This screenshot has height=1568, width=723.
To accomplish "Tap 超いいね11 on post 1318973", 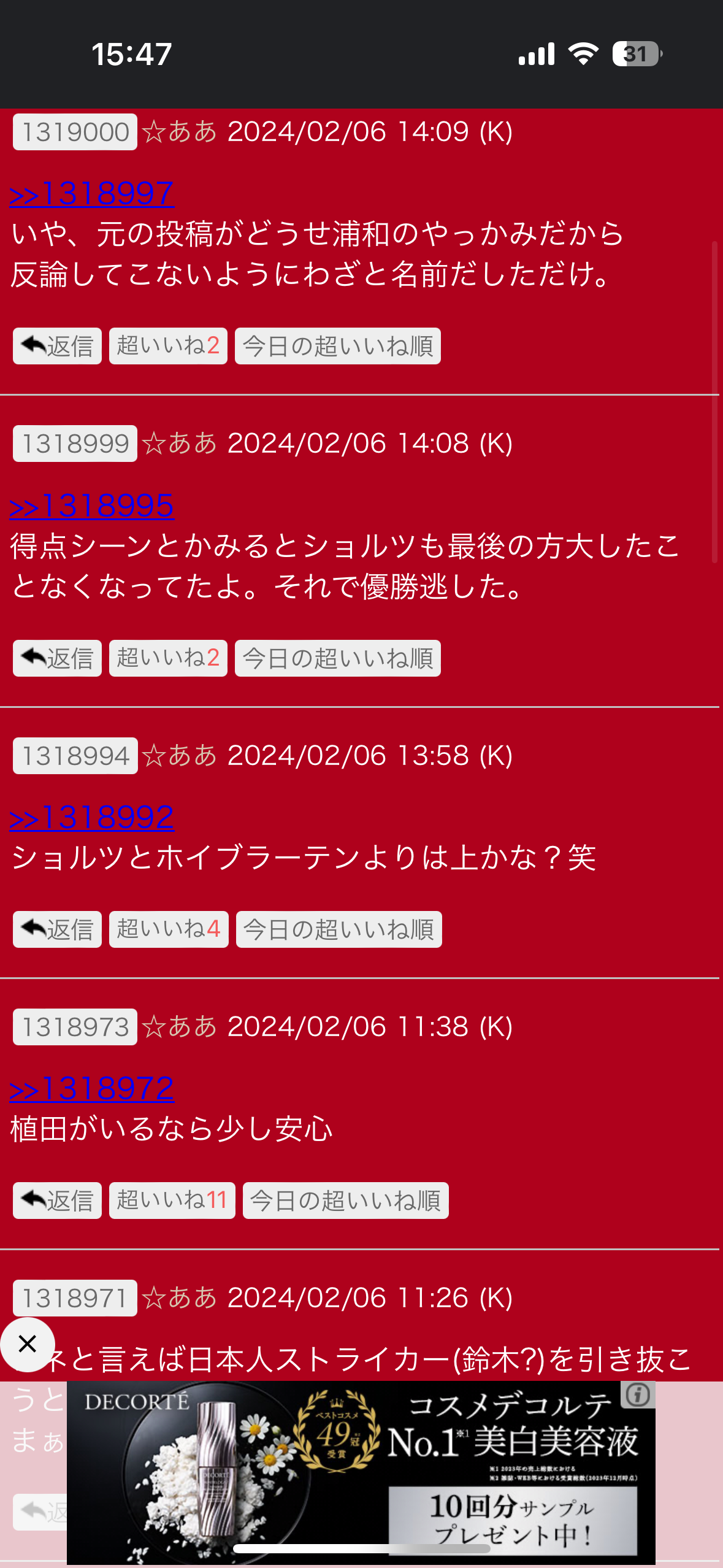I will tap(172, 1201).
